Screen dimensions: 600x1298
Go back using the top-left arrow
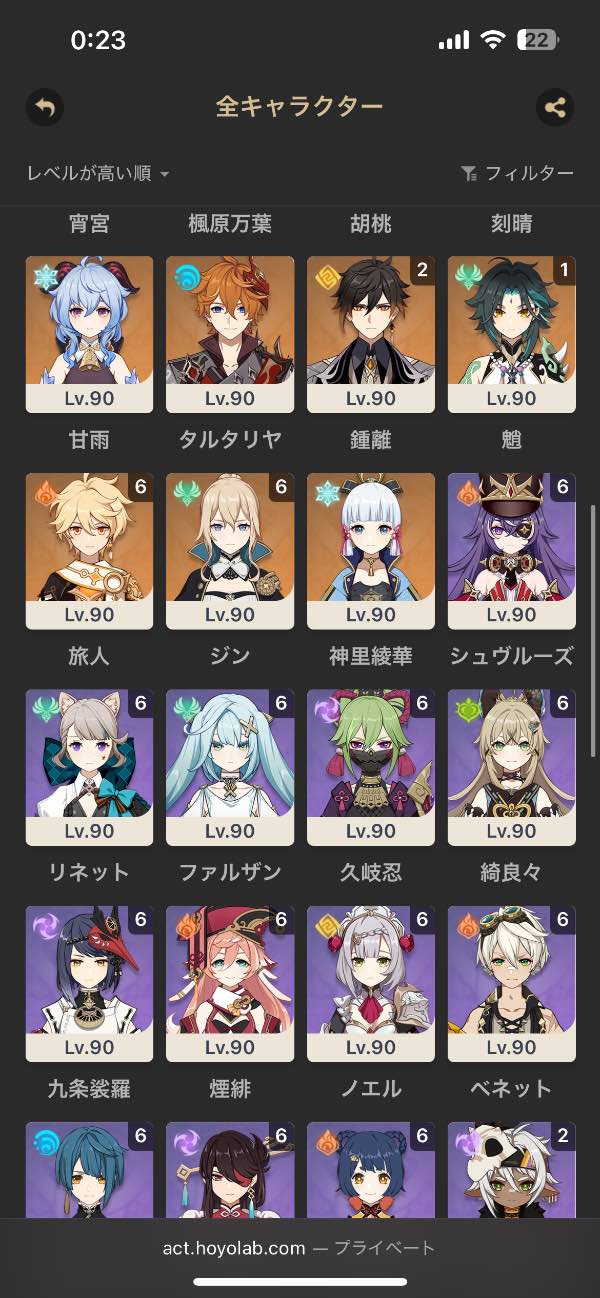[45, 107]
